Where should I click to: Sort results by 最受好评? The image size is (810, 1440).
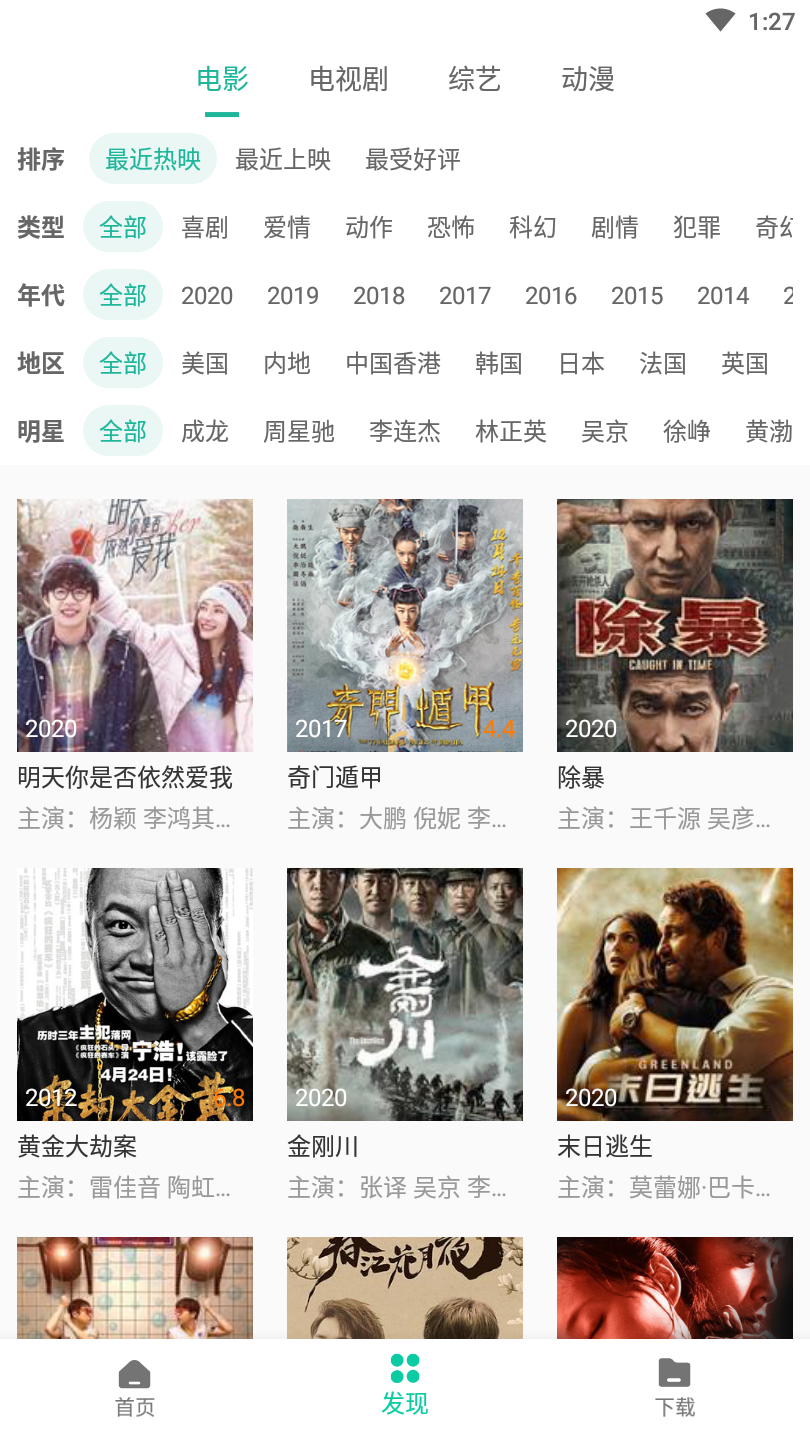tap(411, 159)
